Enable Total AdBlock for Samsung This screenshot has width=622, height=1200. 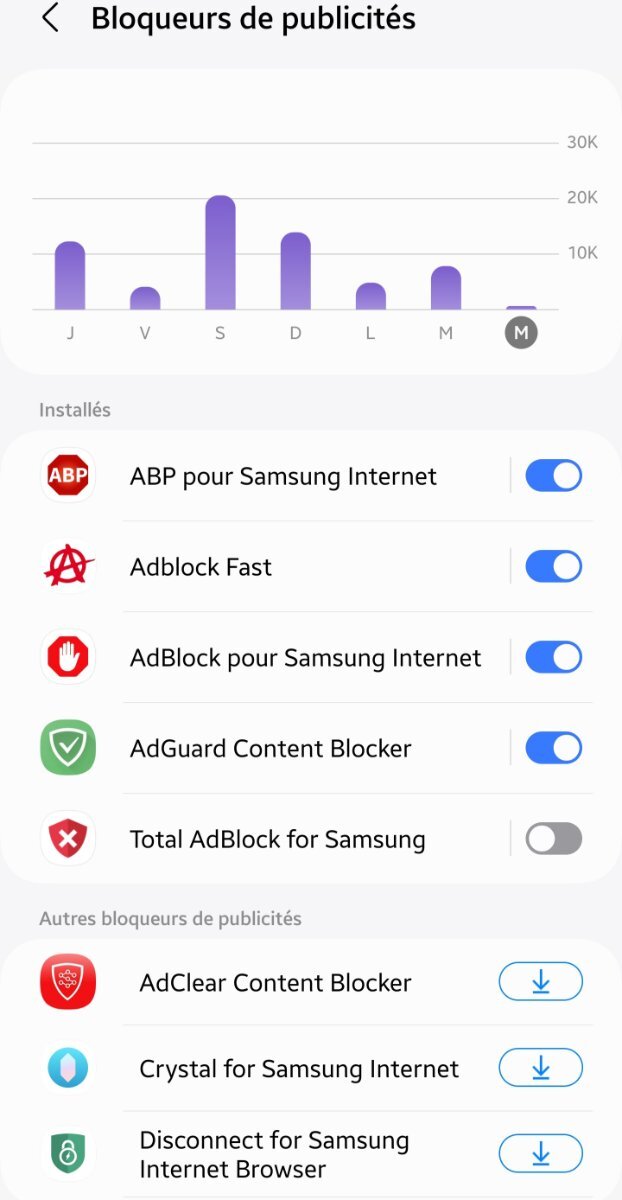554,839
